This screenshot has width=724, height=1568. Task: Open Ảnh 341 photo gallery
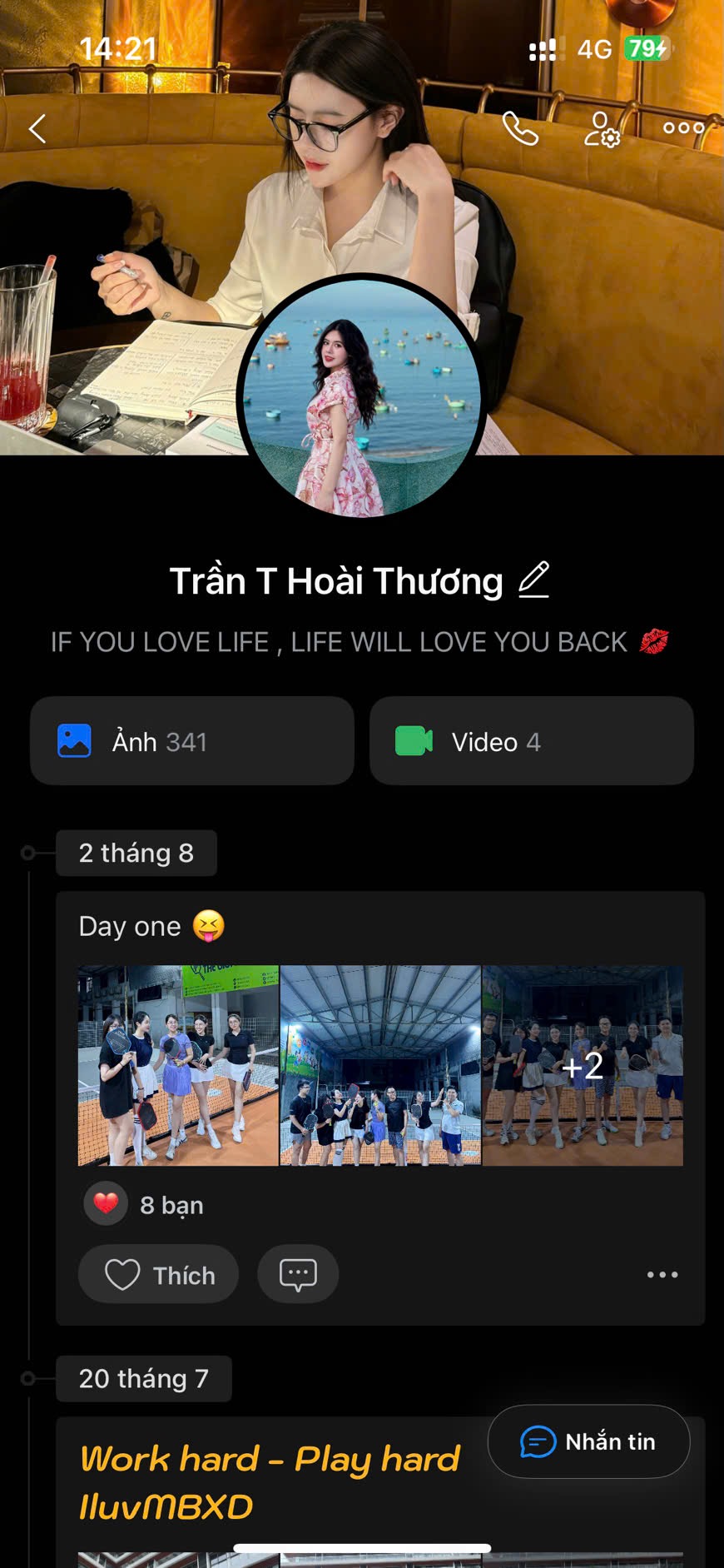pos(192,741)
